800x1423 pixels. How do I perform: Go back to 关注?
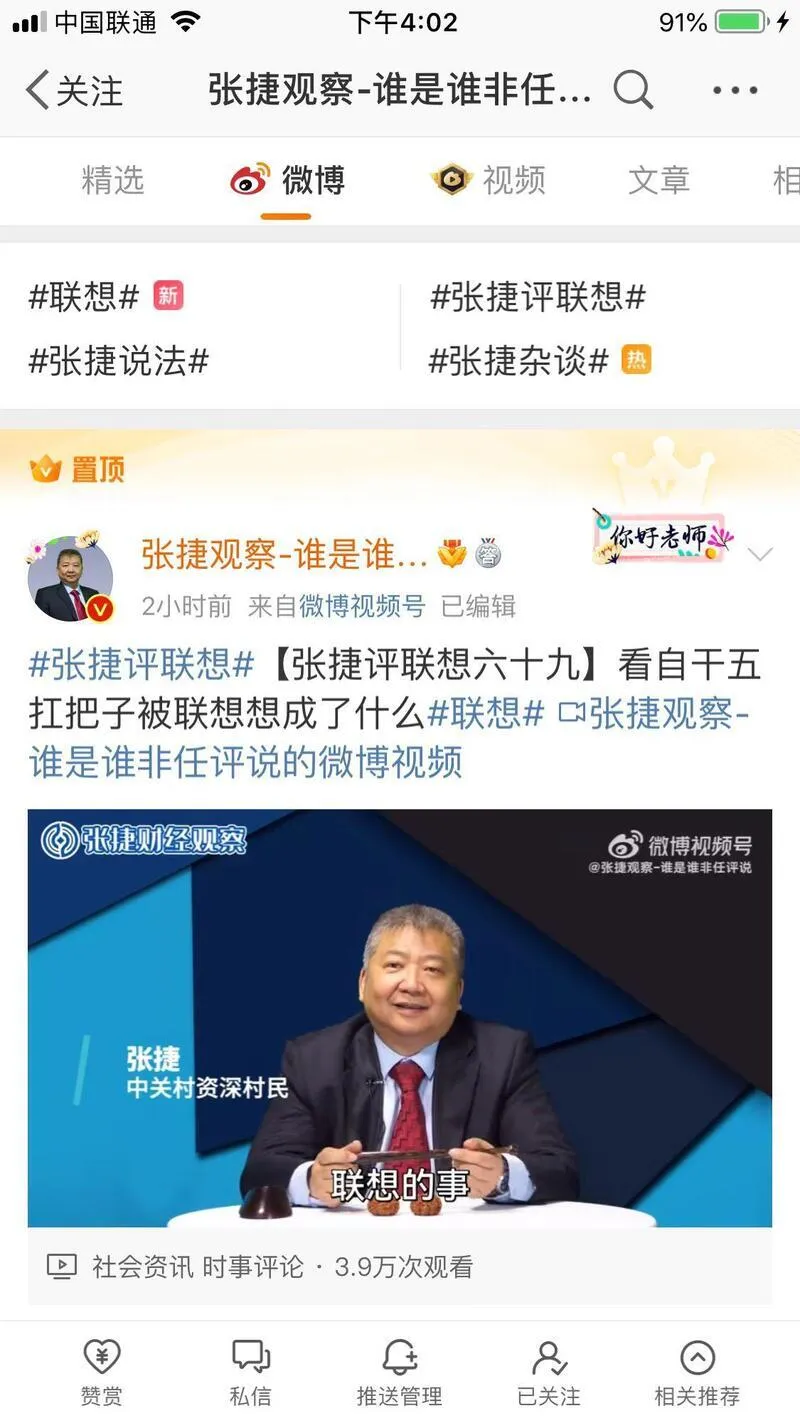click(72, 91)
